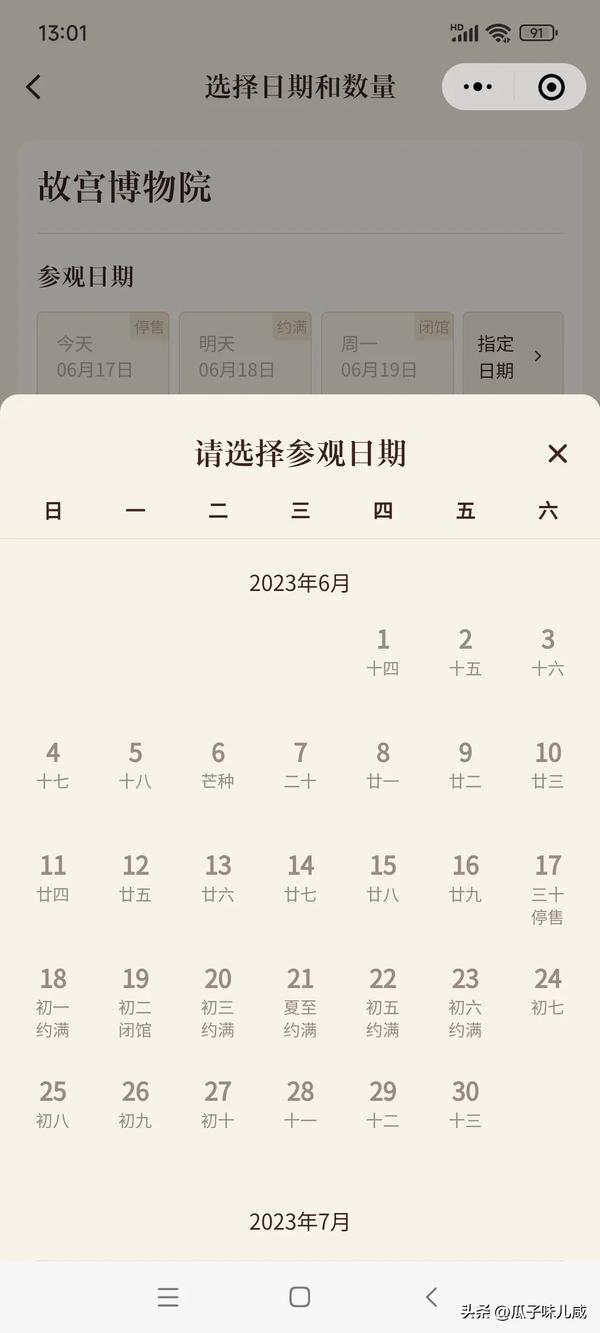Go back with the top-left arrow
The height and width of the screenshot is (1333, 600).
coord(34,87)
